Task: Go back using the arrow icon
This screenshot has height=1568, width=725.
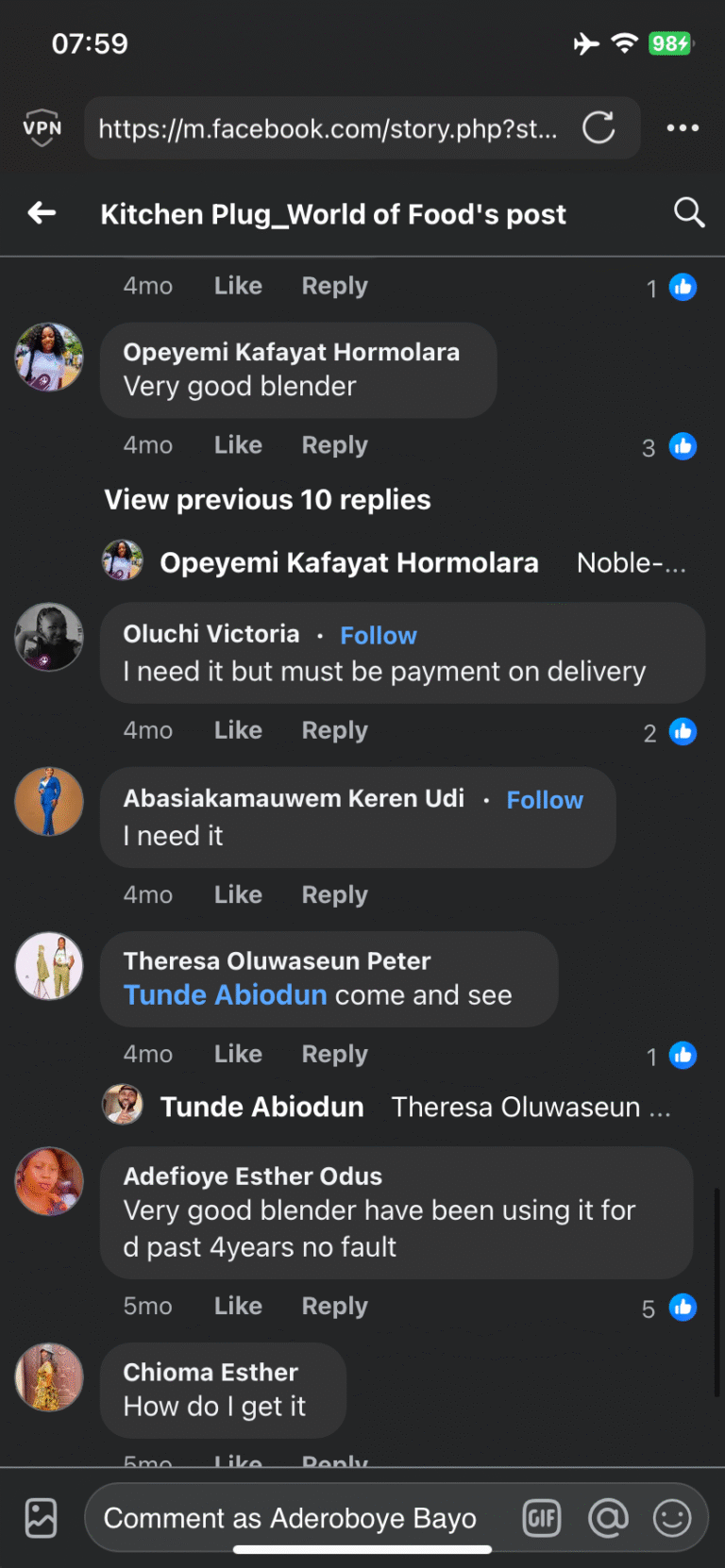Action: click(x=42, y=213)
